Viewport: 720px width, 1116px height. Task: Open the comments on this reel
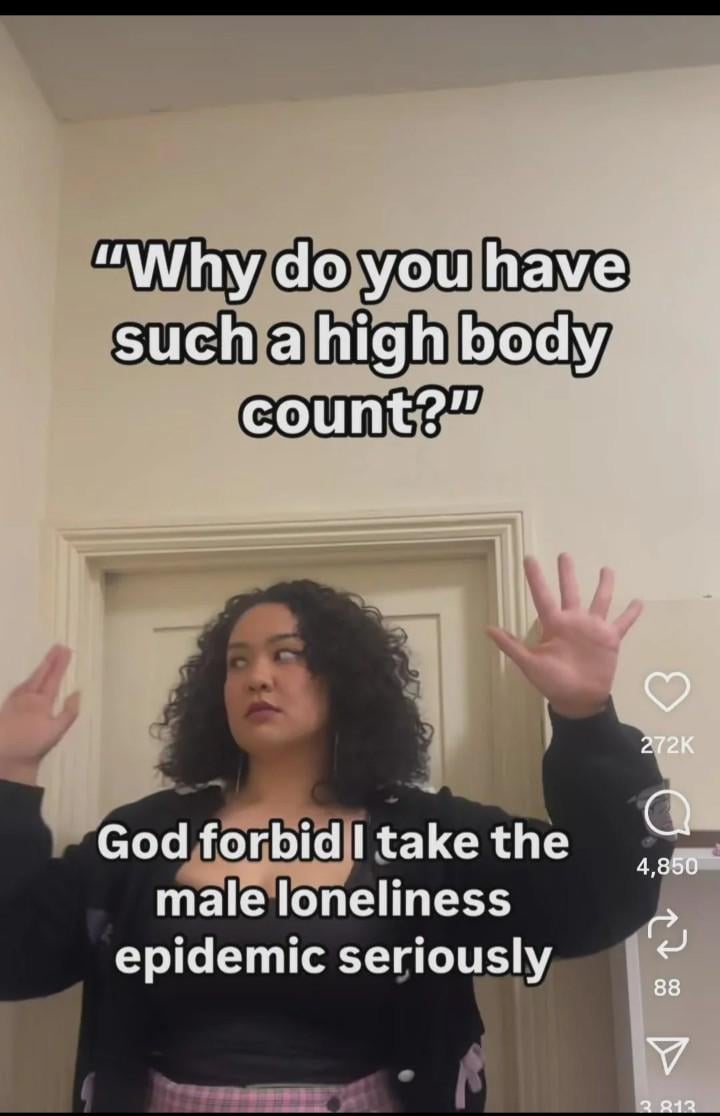pyautogui.click(x=667, y=814)
